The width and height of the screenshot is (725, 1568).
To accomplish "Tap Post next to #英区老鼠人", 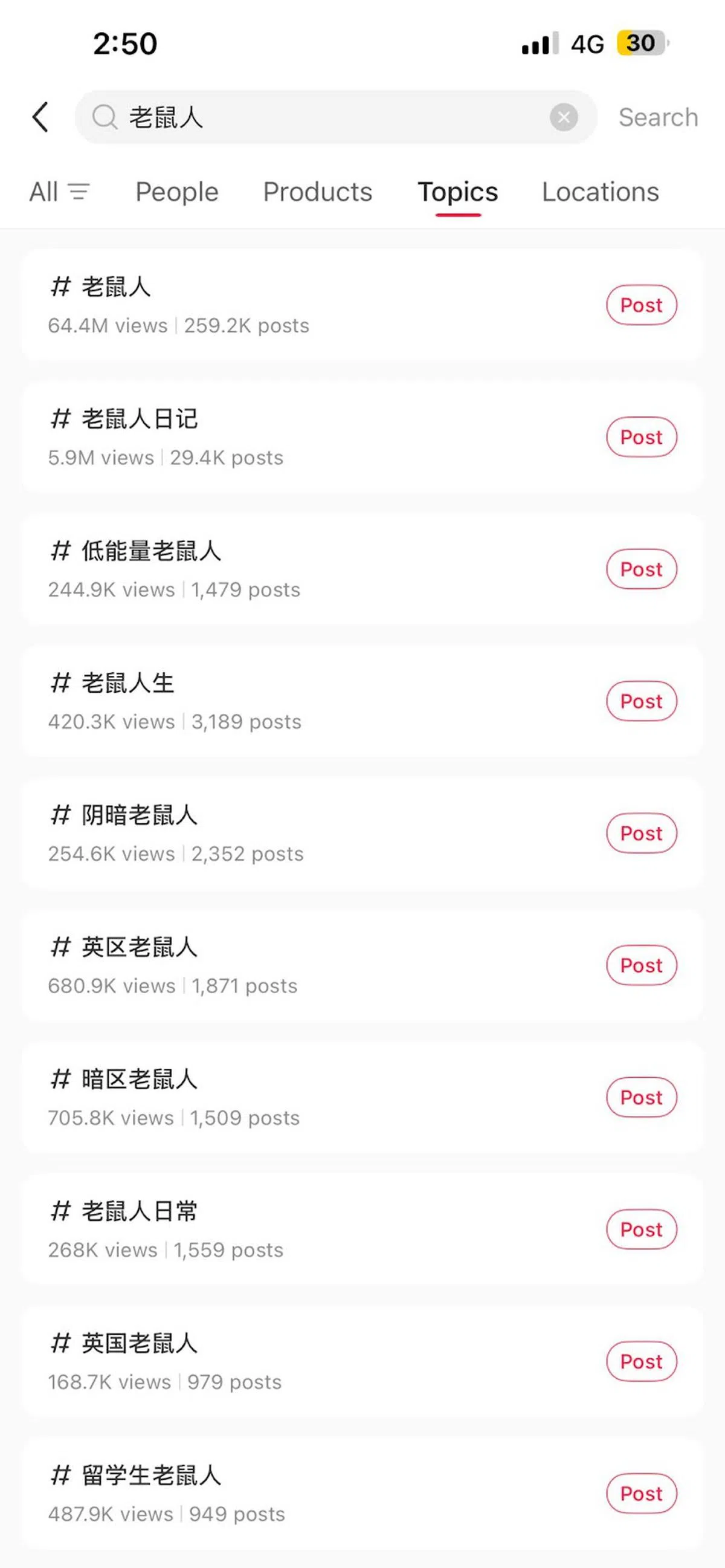I will (x=641, y=965).
